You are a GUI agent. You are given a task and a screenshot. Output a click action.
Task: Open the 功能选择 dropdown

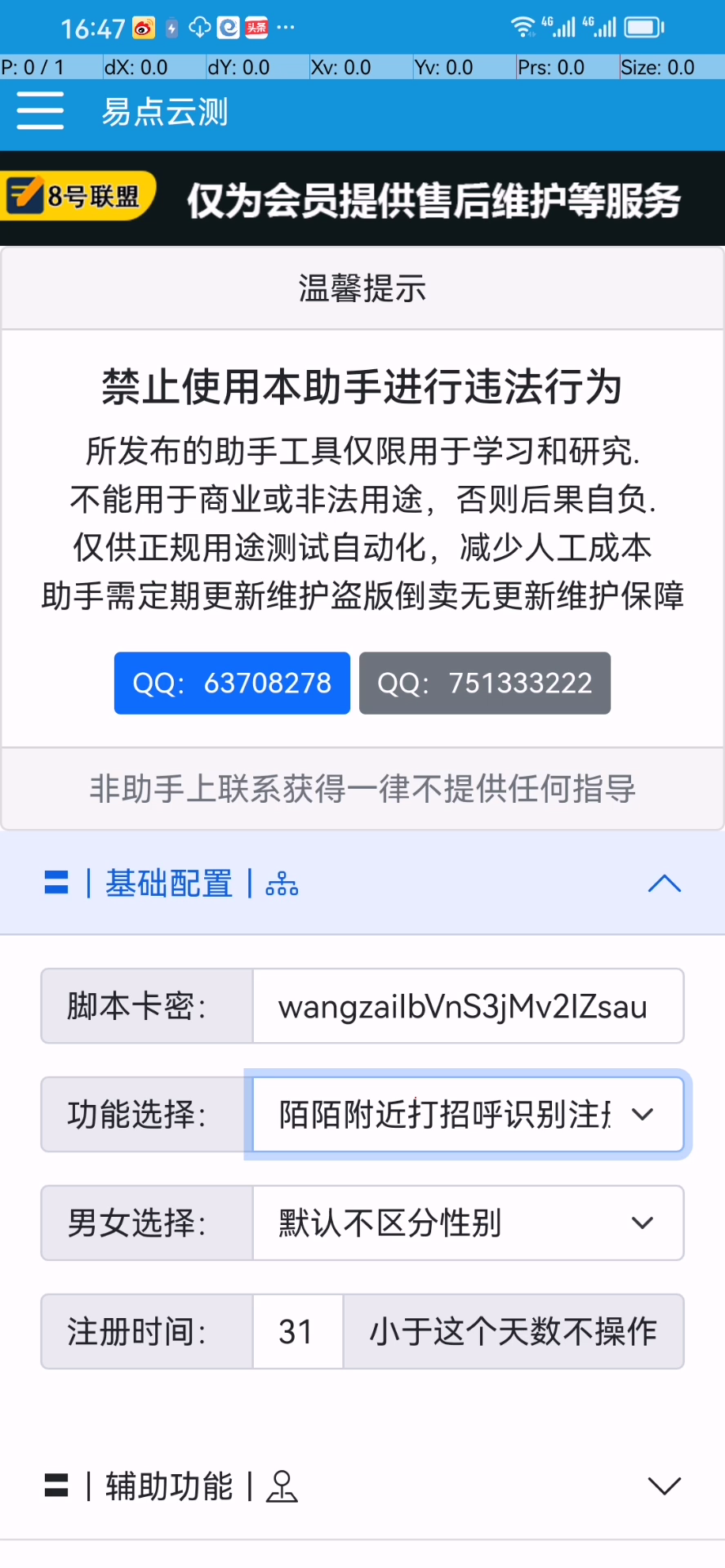[467, 1115]
